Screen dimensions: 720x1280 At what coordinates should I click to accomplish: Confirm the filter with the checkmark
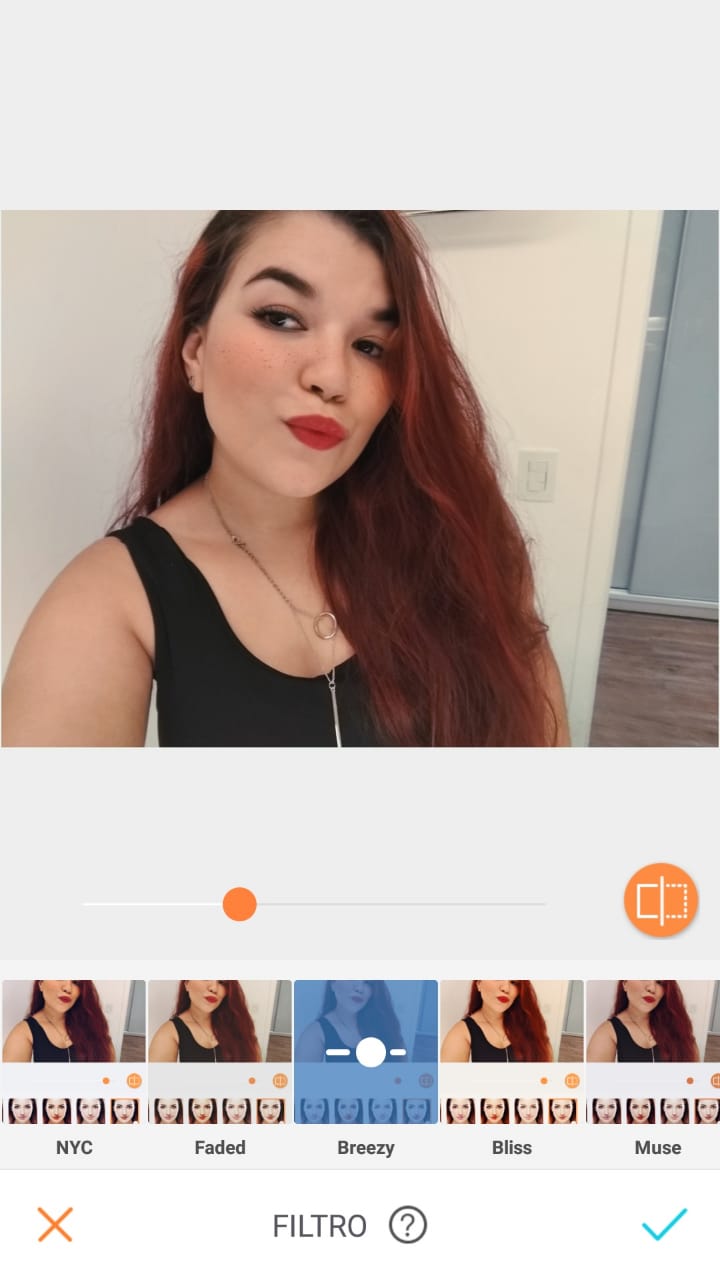click(x=664, y=1224)
